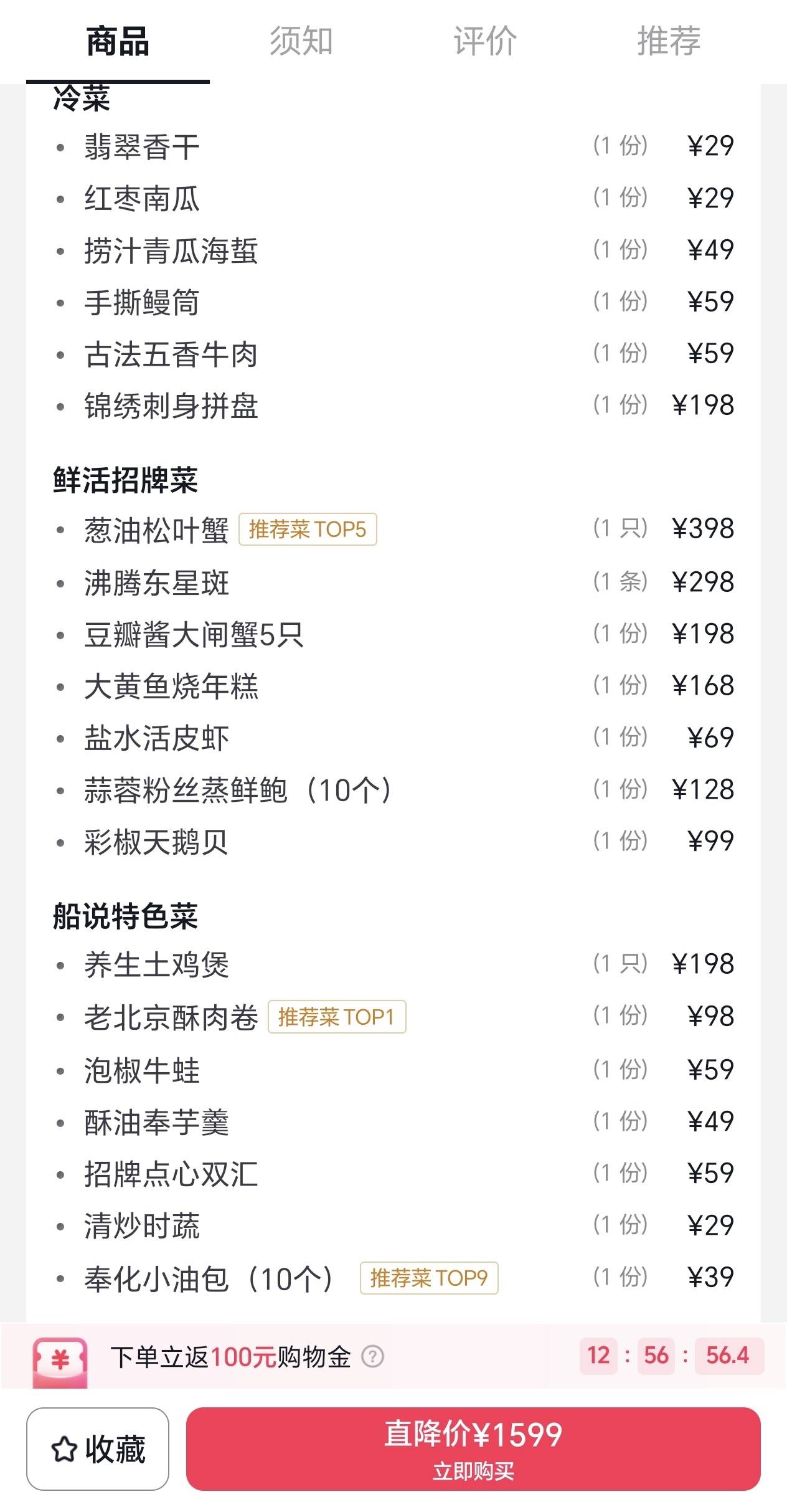The height and width of the screenshot is (1512, 787).
Task: Go to the 推荐 tab
Action: pos(668,41)
